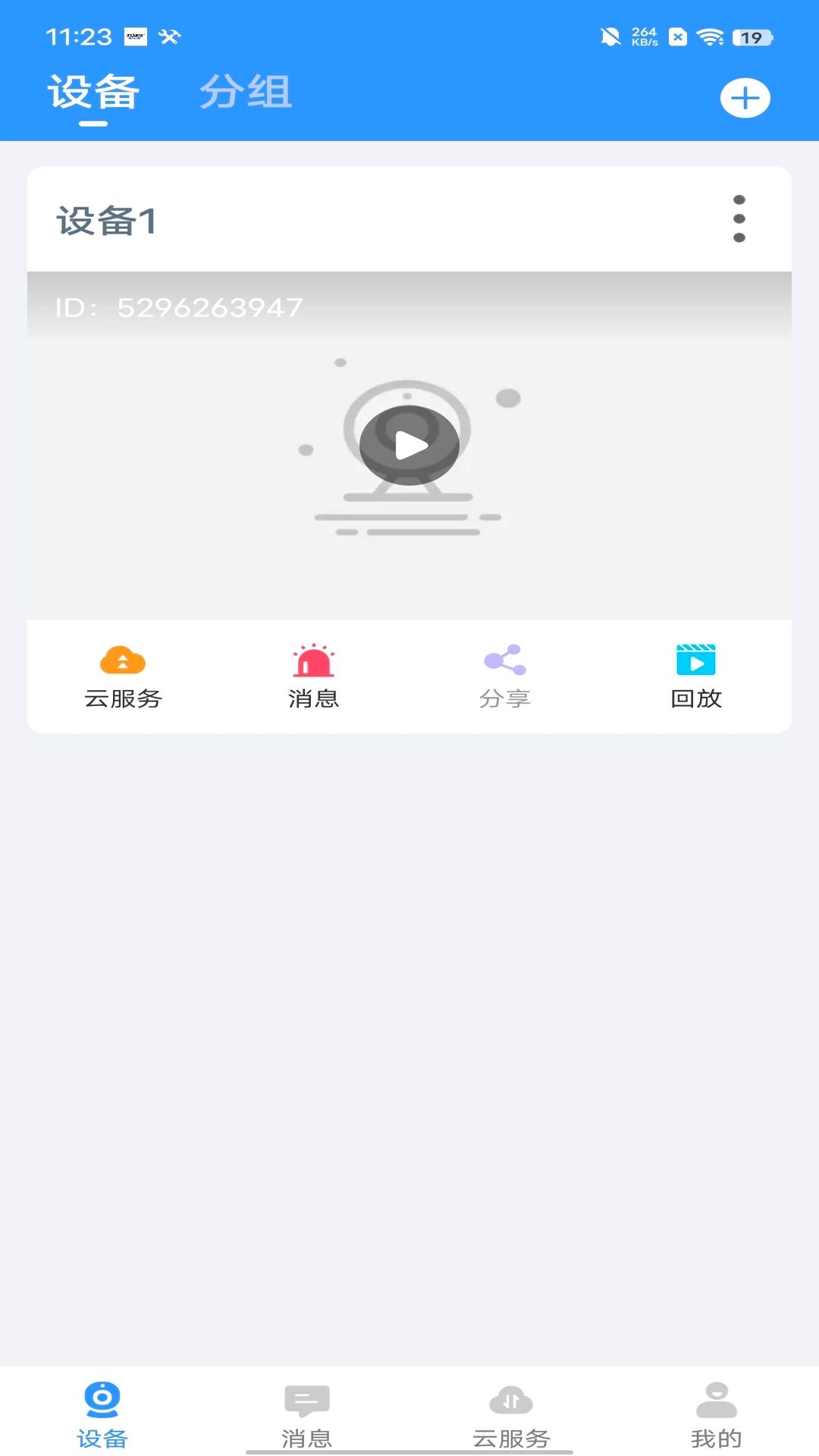This screenshot has width=819, height=1456.
Task: Tap the device ID 5296263947 text
Action: 179,306
